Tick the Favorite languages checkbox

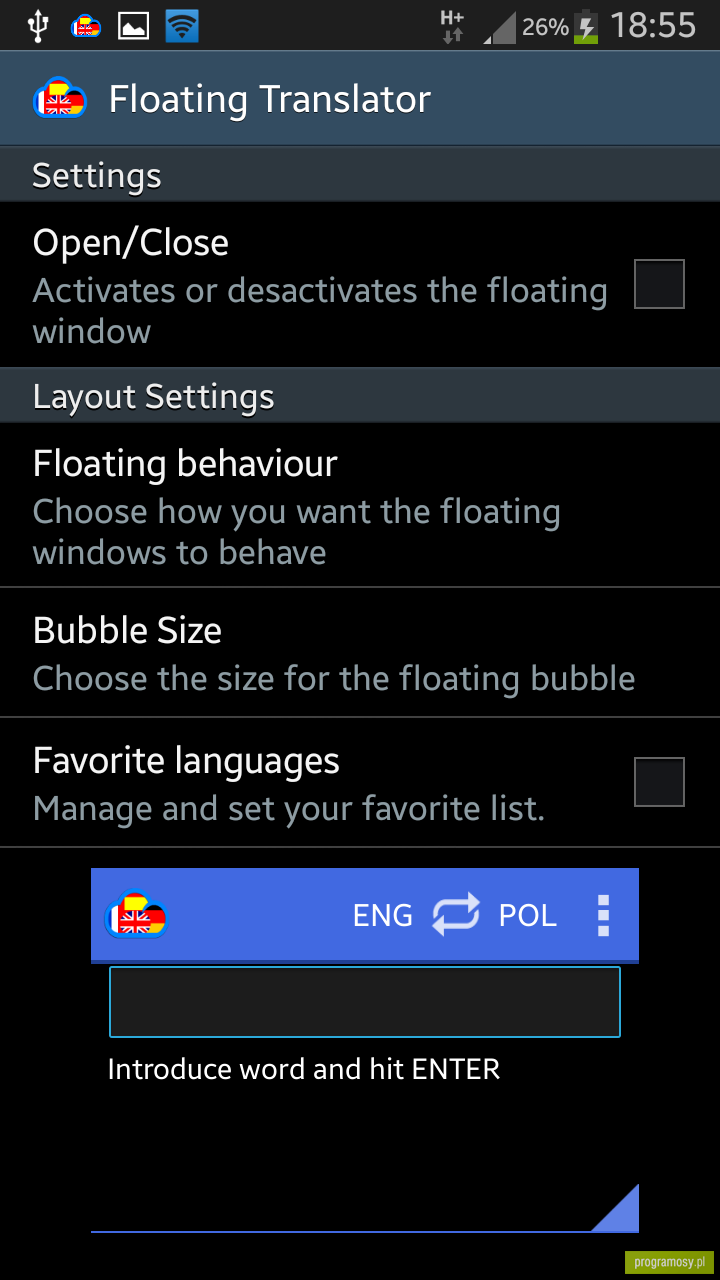tap(659, 782)
